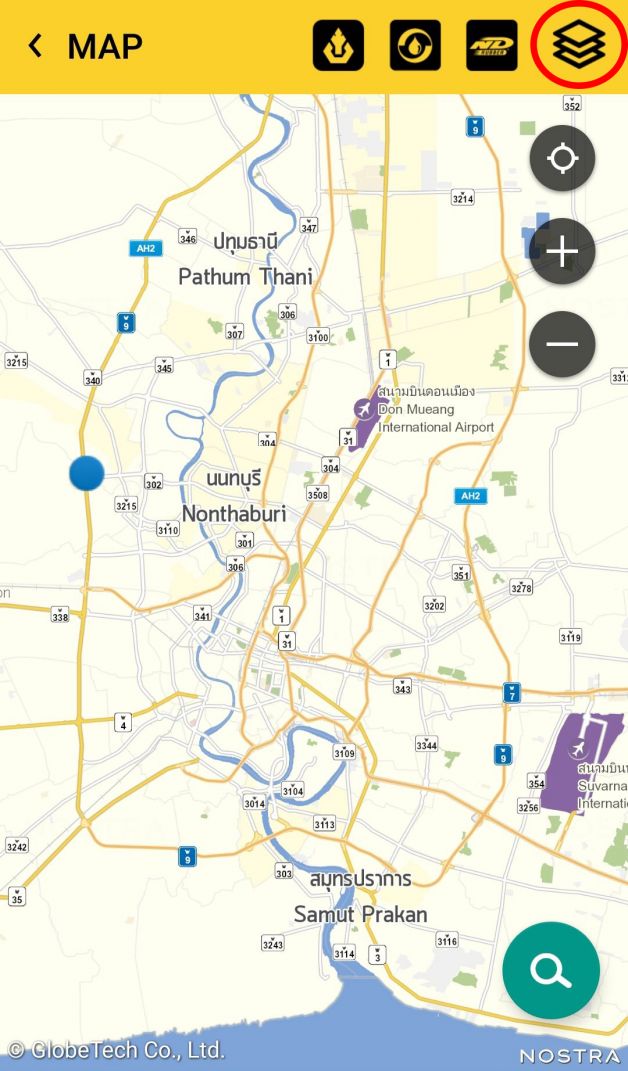
Task: Go back from the MAP screen
Action: pos(36,46)
